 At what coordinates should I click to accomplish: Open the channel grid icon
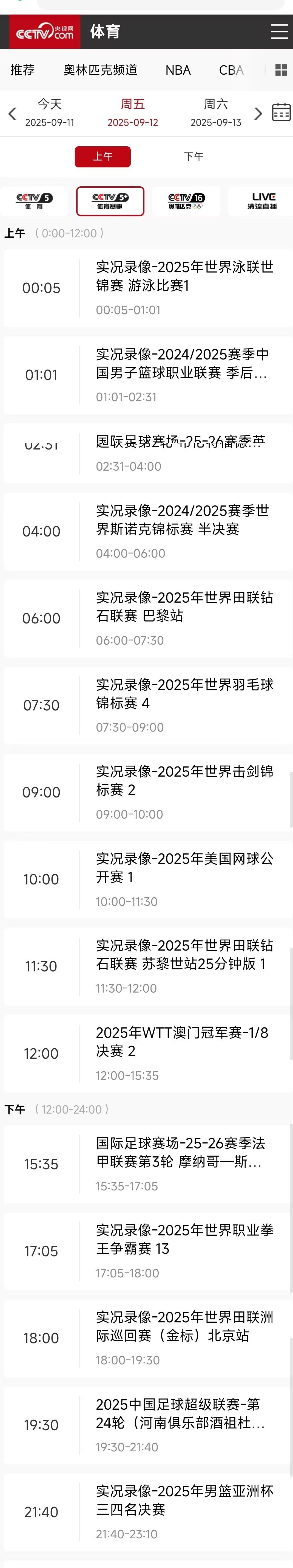tap(281, 70)
